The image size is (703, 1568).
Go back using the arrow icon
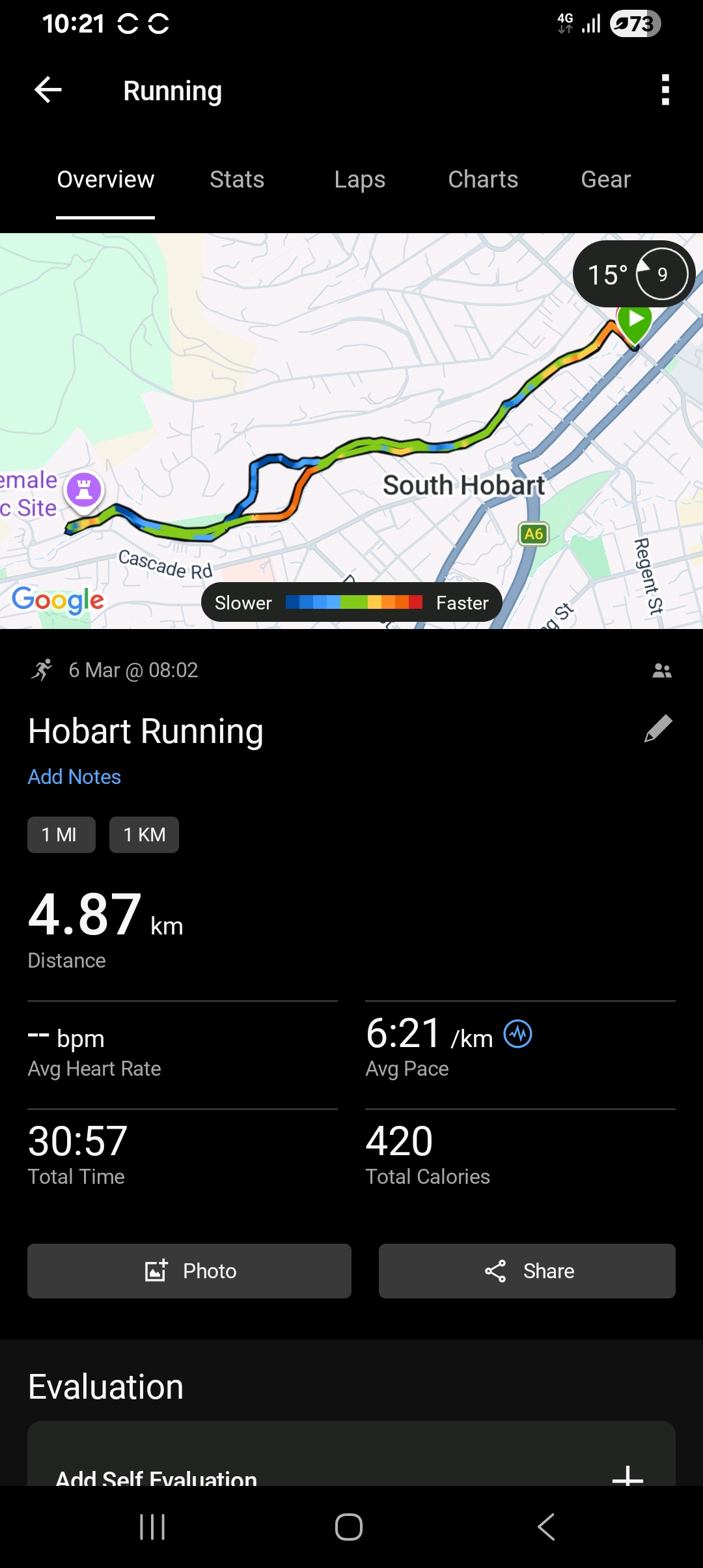[x=48, y=90]
